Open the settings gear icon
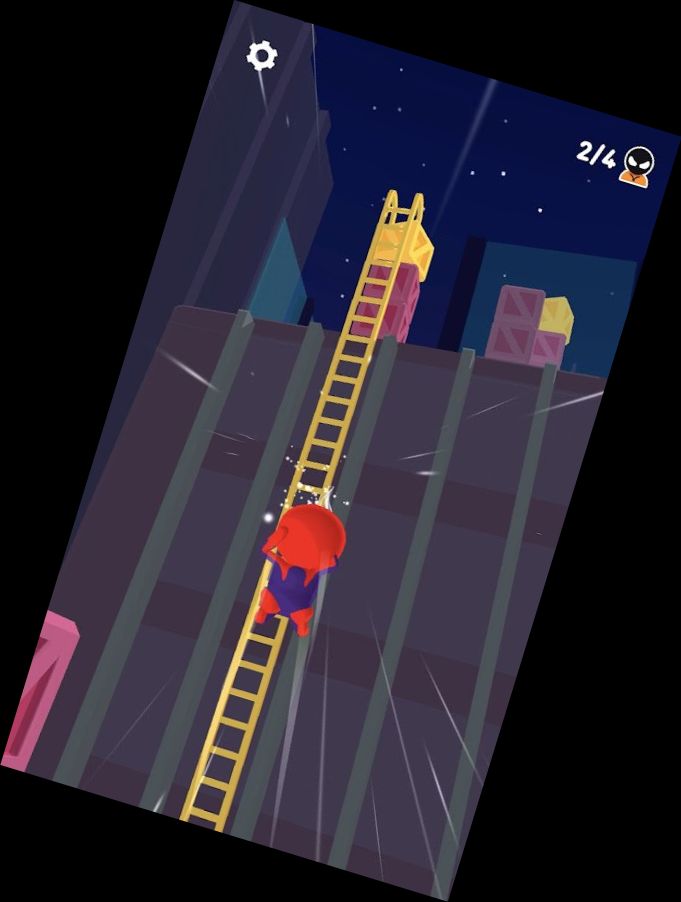681x902 pixels. coord(262,55)
